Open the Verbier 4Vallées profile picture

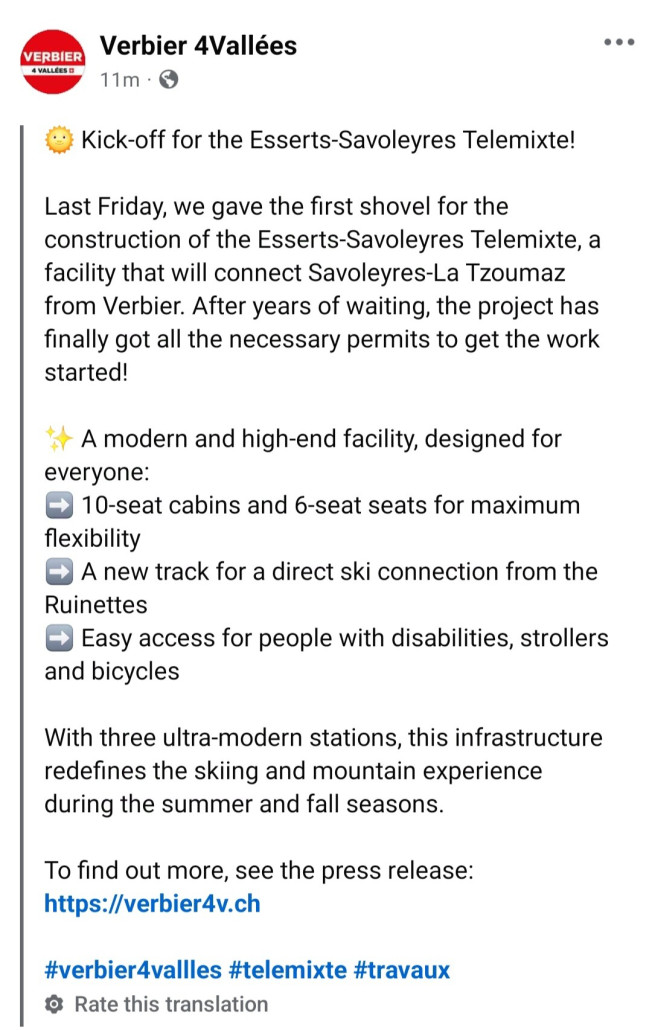[x=51, y=62]
